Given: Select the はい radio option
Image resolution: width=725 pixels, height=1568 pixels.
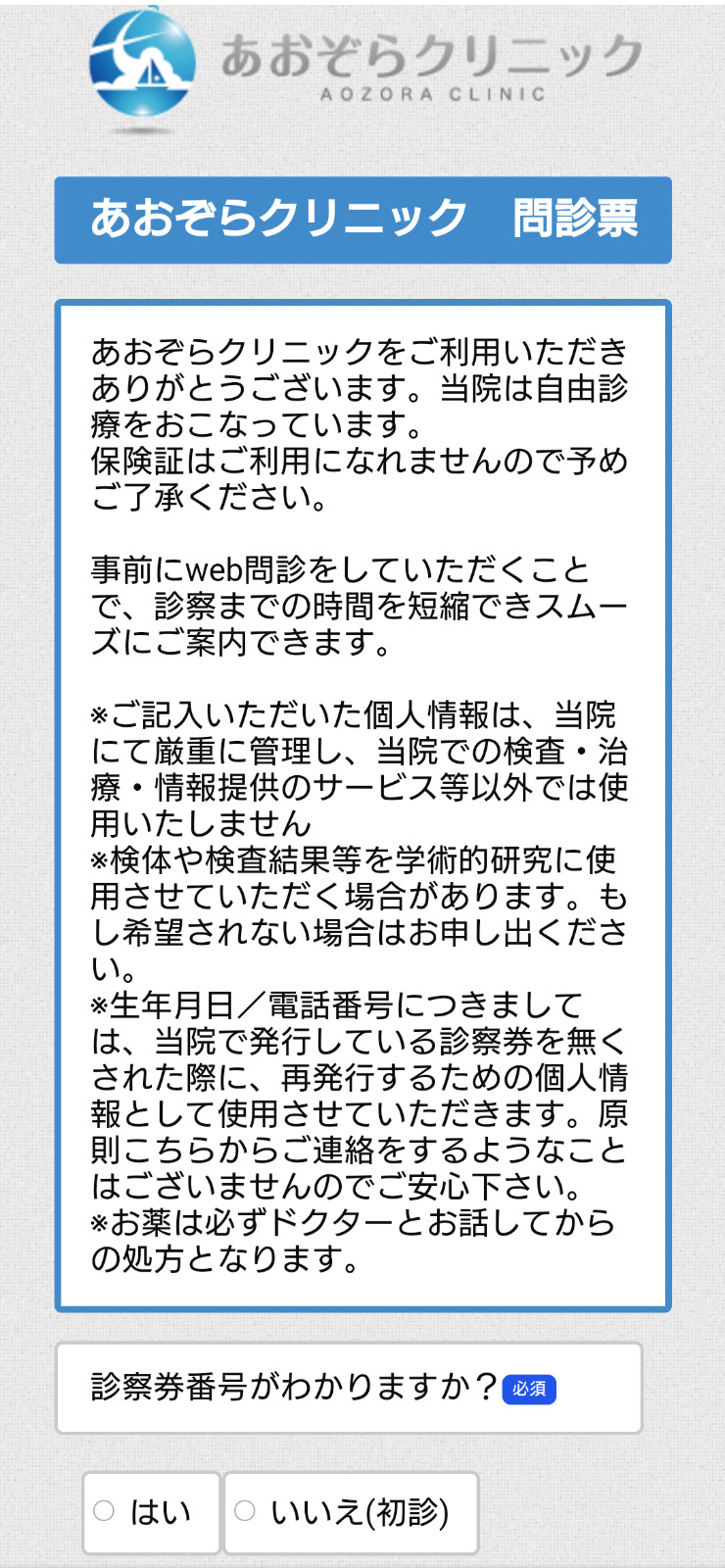Looking at the screenshot, I should pyautogui.click(x=105, y=1511).
